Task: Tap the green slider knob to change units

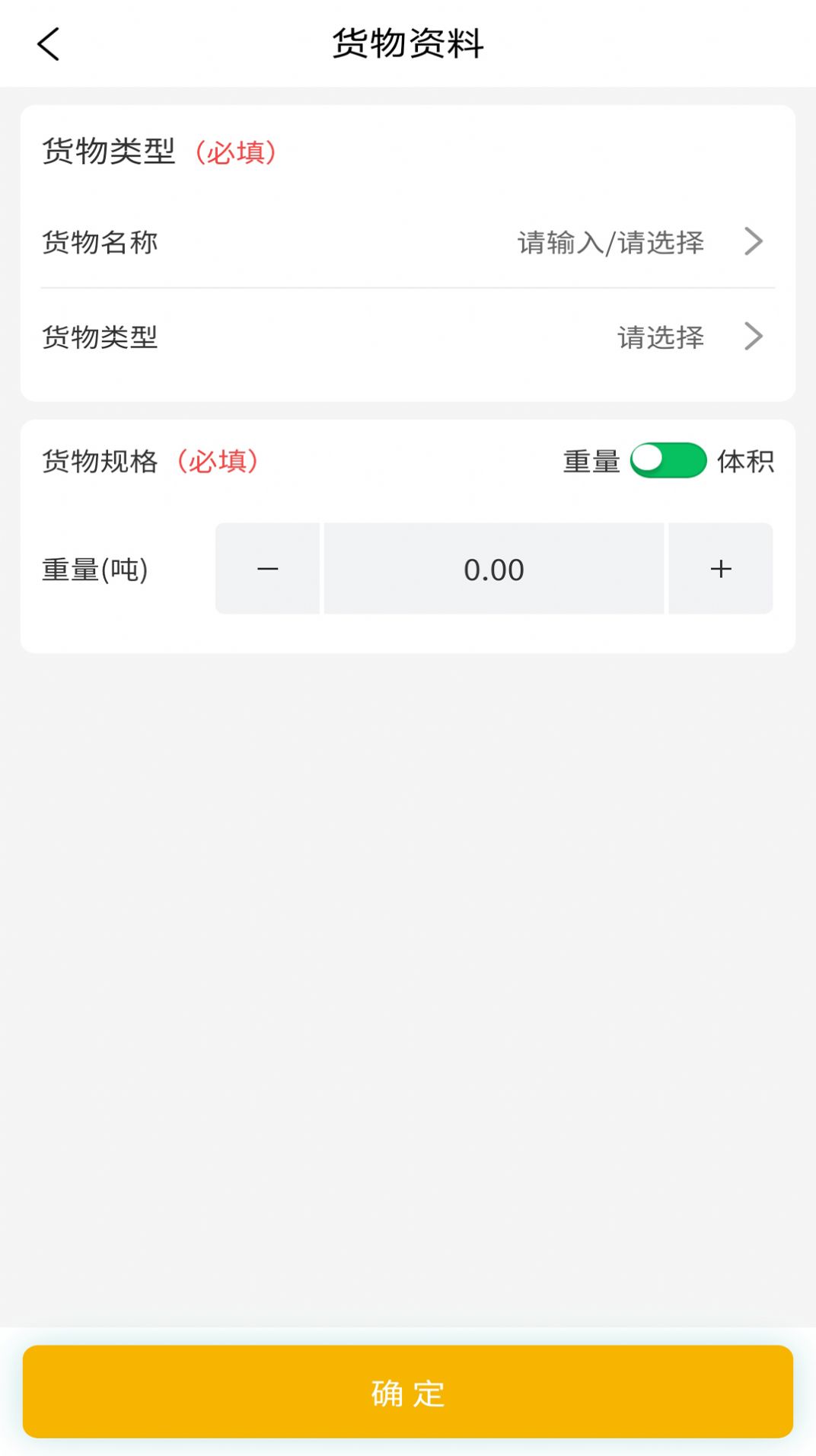Action: coord(652,461)
